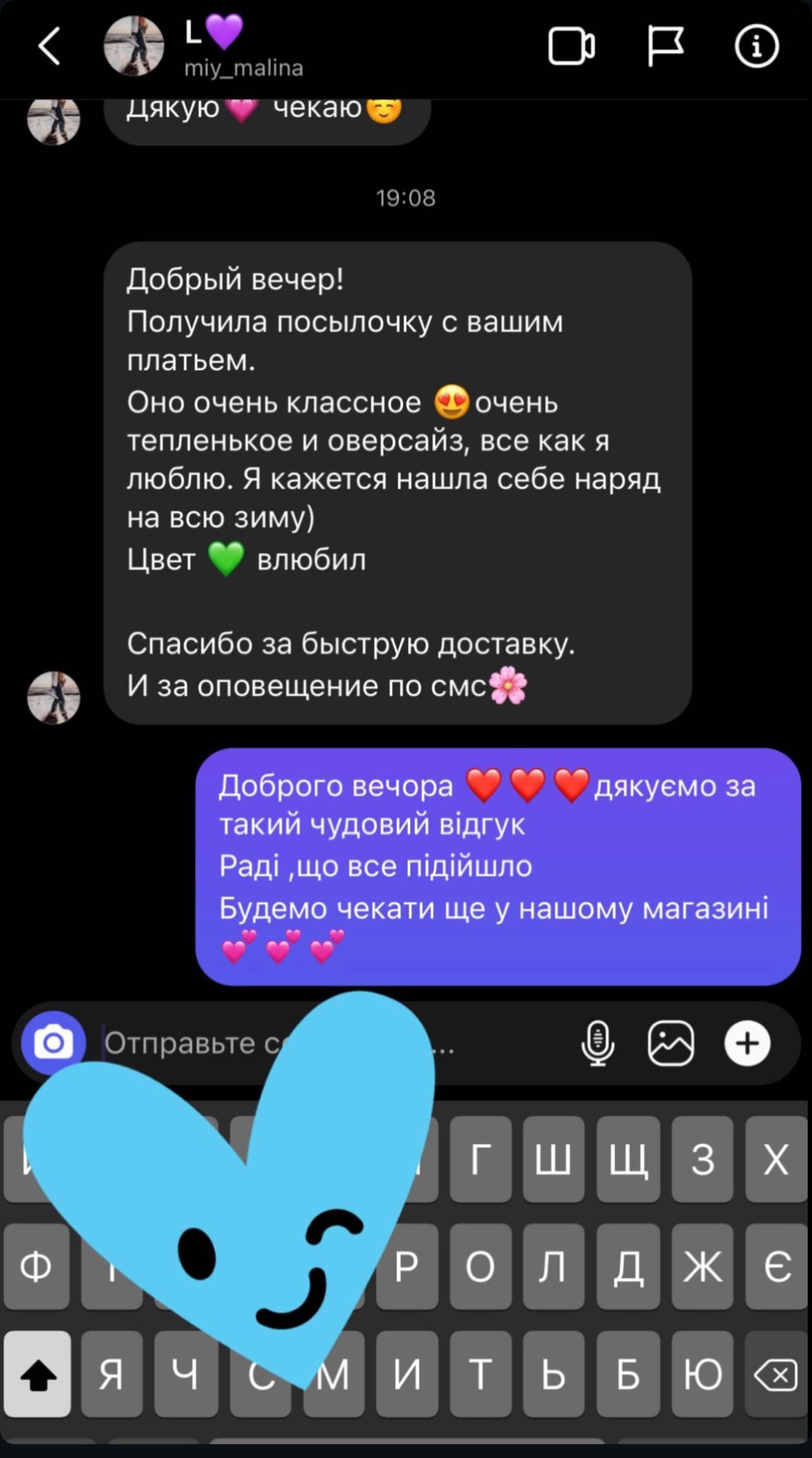
Task: Record a voice message
Action: click(x=598, y=1044)
